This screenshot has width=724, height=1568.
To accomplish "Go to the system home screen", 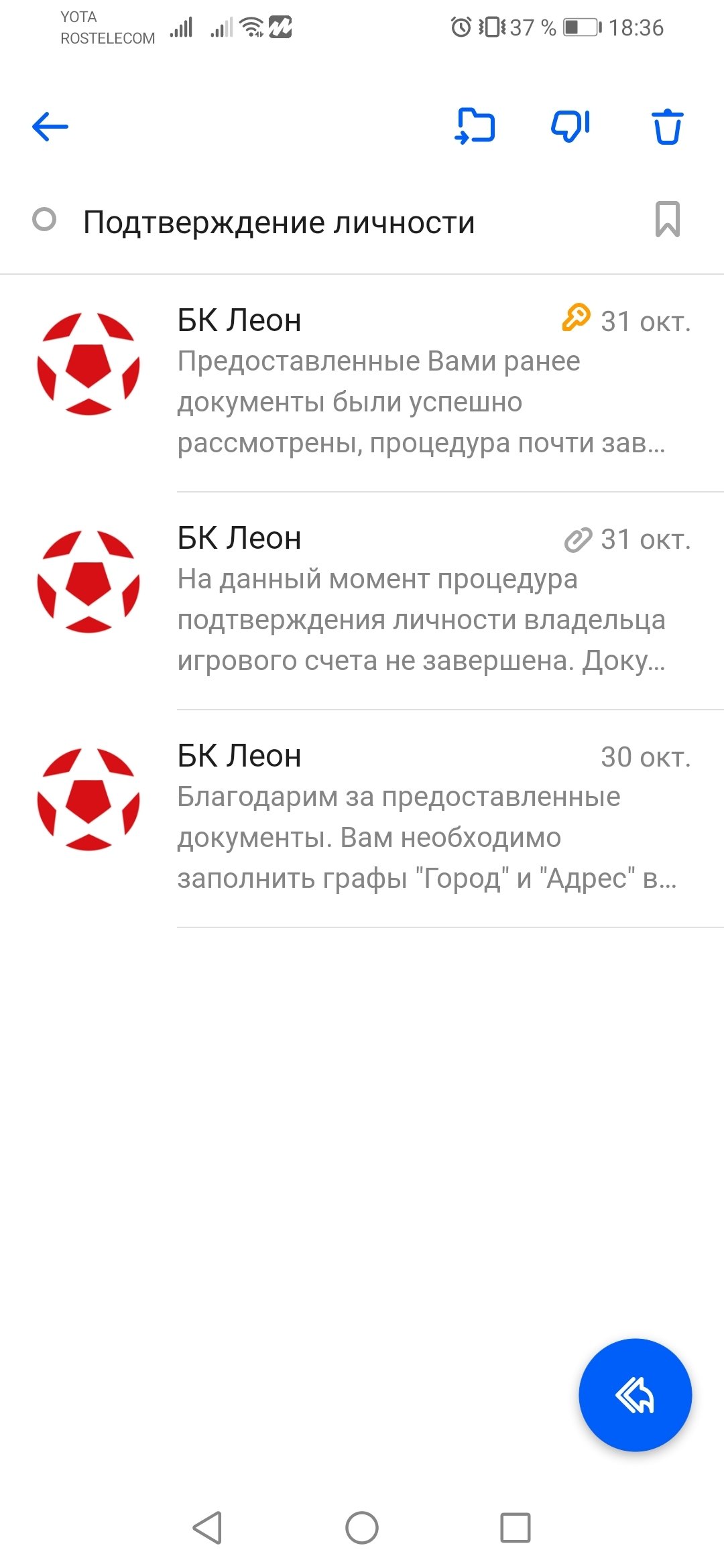I will click(362, 1528).
